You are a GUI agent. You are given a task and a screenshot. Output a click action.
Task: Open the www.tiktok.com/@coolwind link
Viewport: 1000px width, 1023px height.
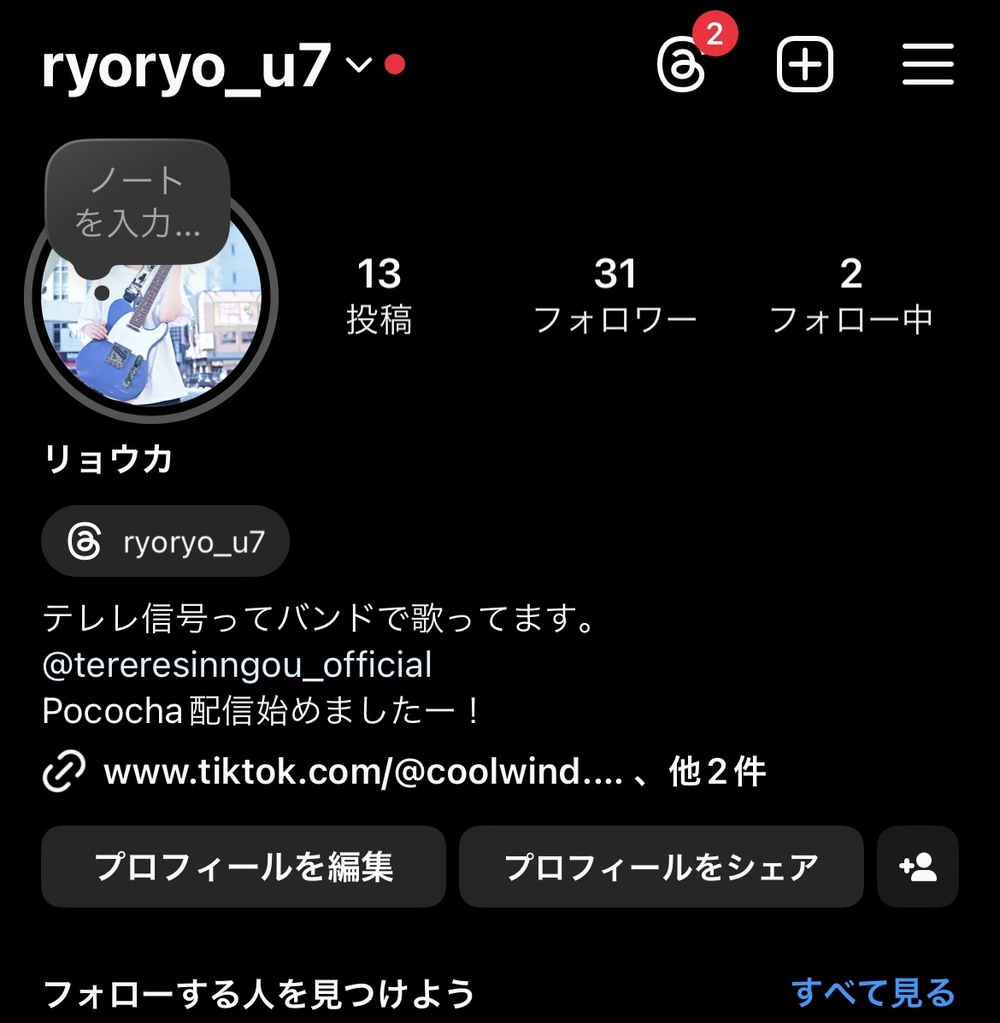pos(364,772)
